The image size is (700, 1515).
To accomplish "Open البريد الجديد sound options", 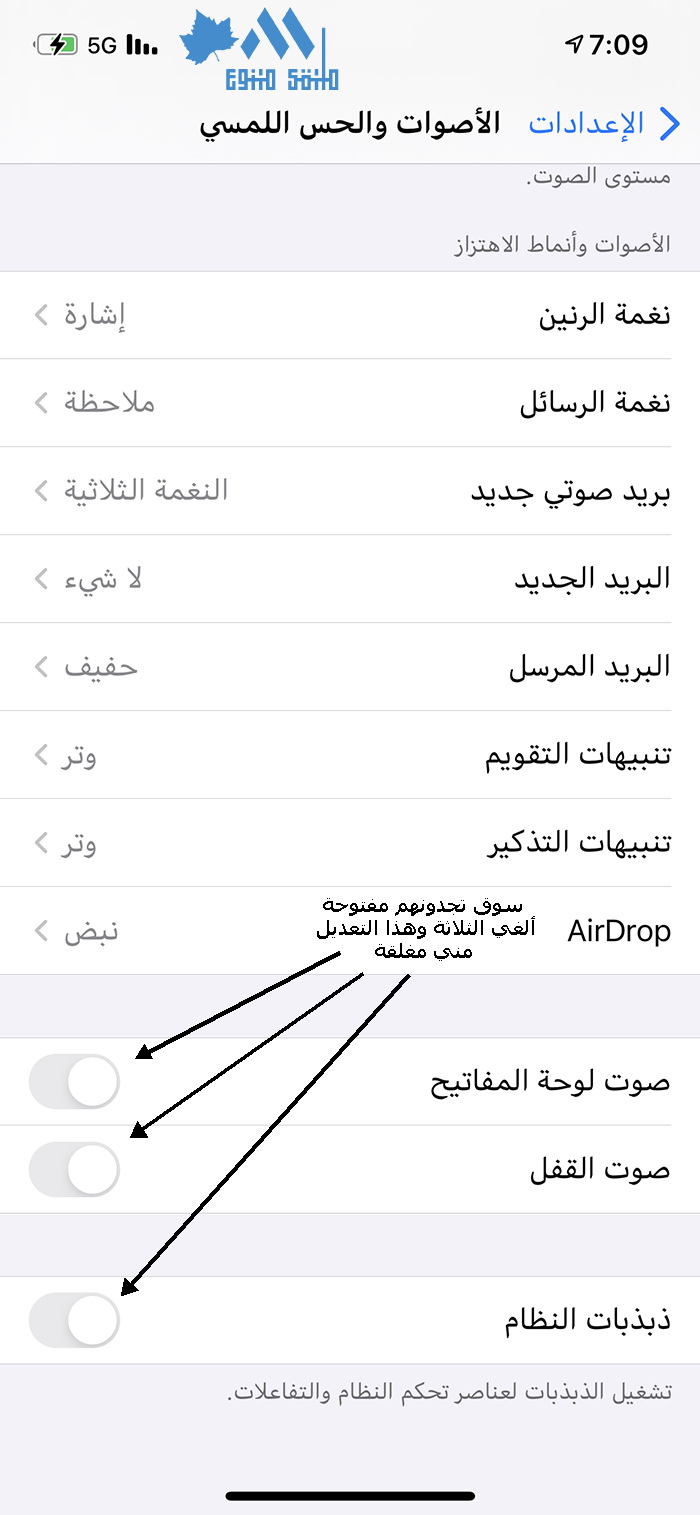I will 350,579.
